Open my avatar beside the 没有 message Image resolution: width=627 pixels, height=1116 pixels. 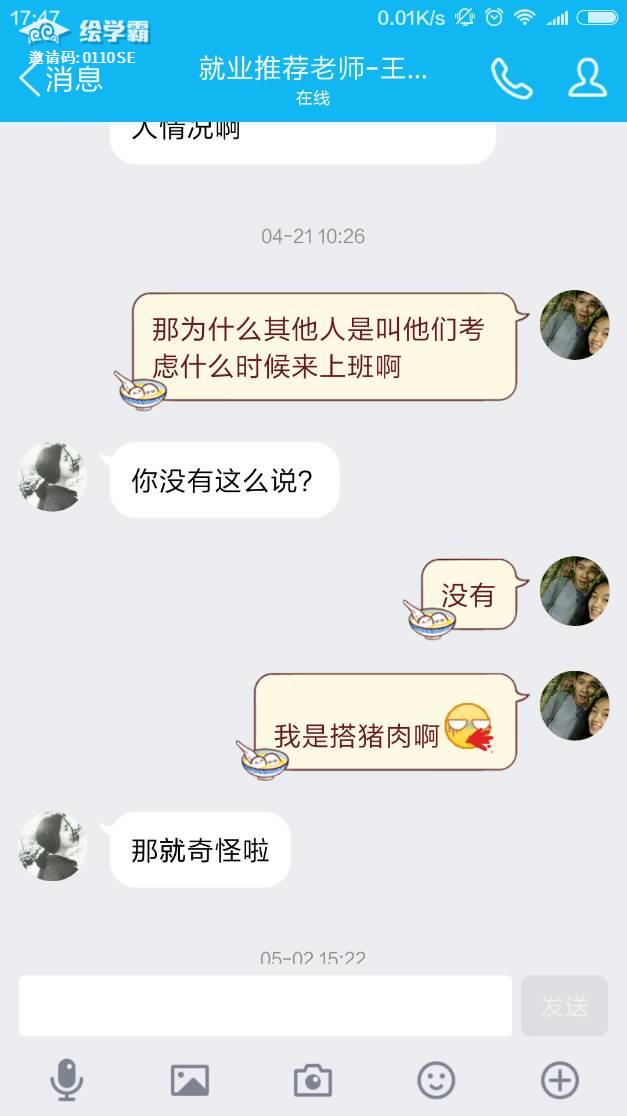[x=574, y=591]
